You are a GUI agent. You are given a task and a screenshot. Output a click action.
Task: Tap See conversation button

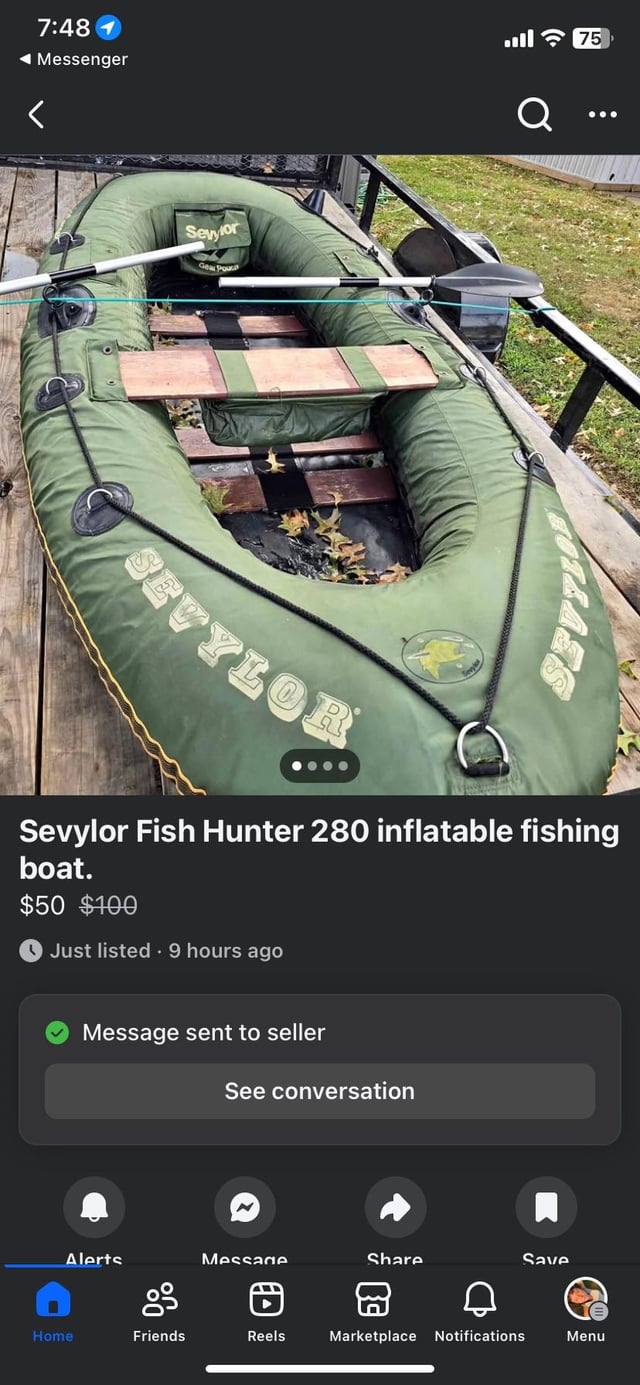click(320, 1091)
